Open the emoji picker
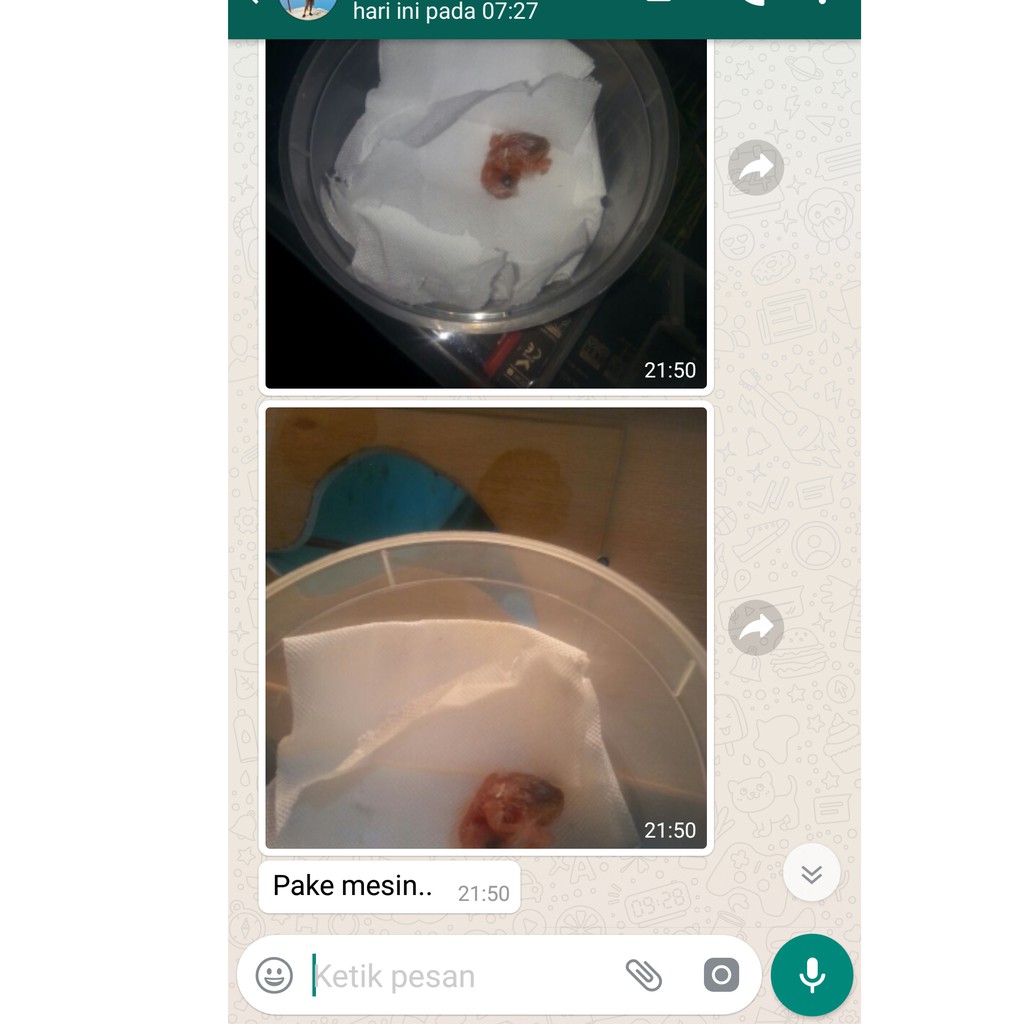The width and height of the screenshot is (1024, 1024). [x=274, y=975]
